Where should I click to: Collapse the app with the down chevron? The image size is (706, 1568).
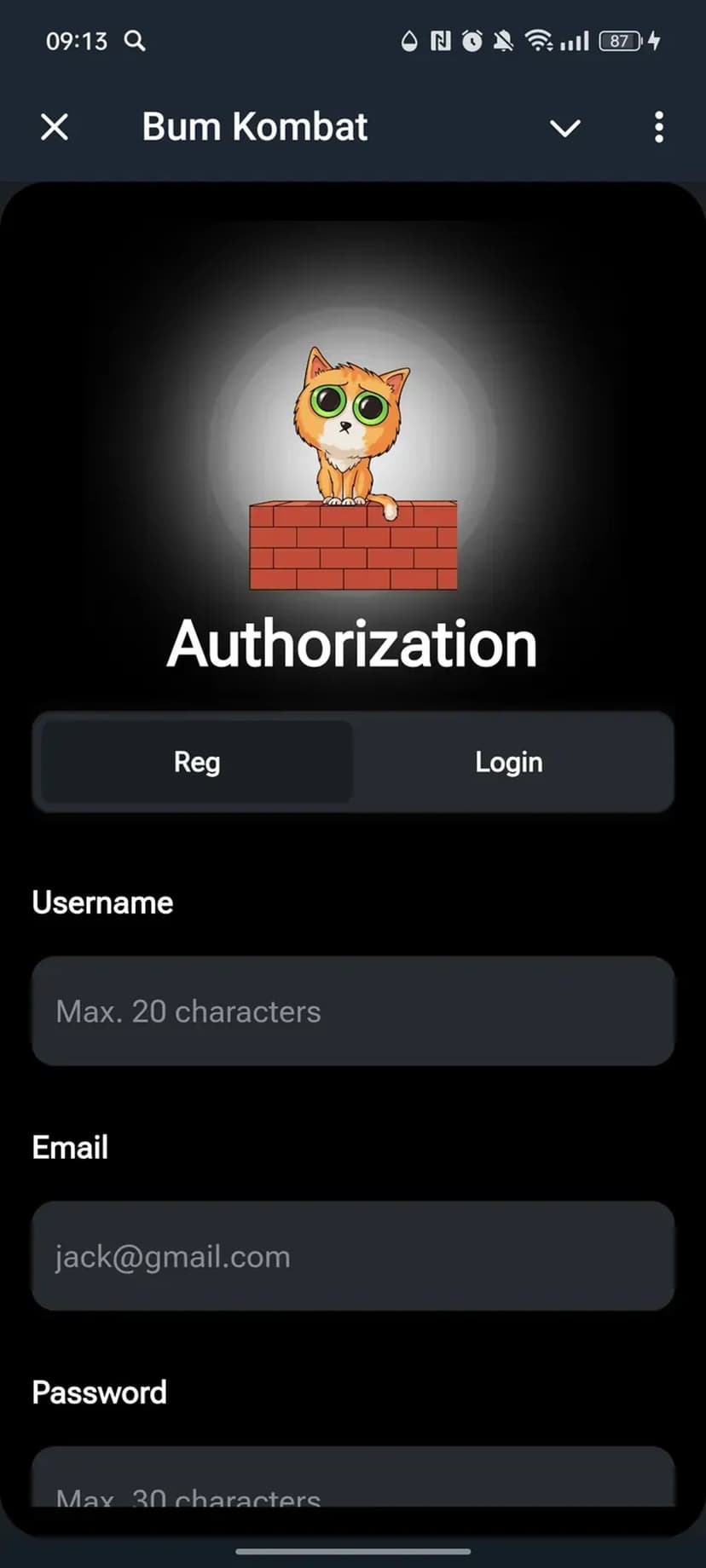click(x=564, y=128)
